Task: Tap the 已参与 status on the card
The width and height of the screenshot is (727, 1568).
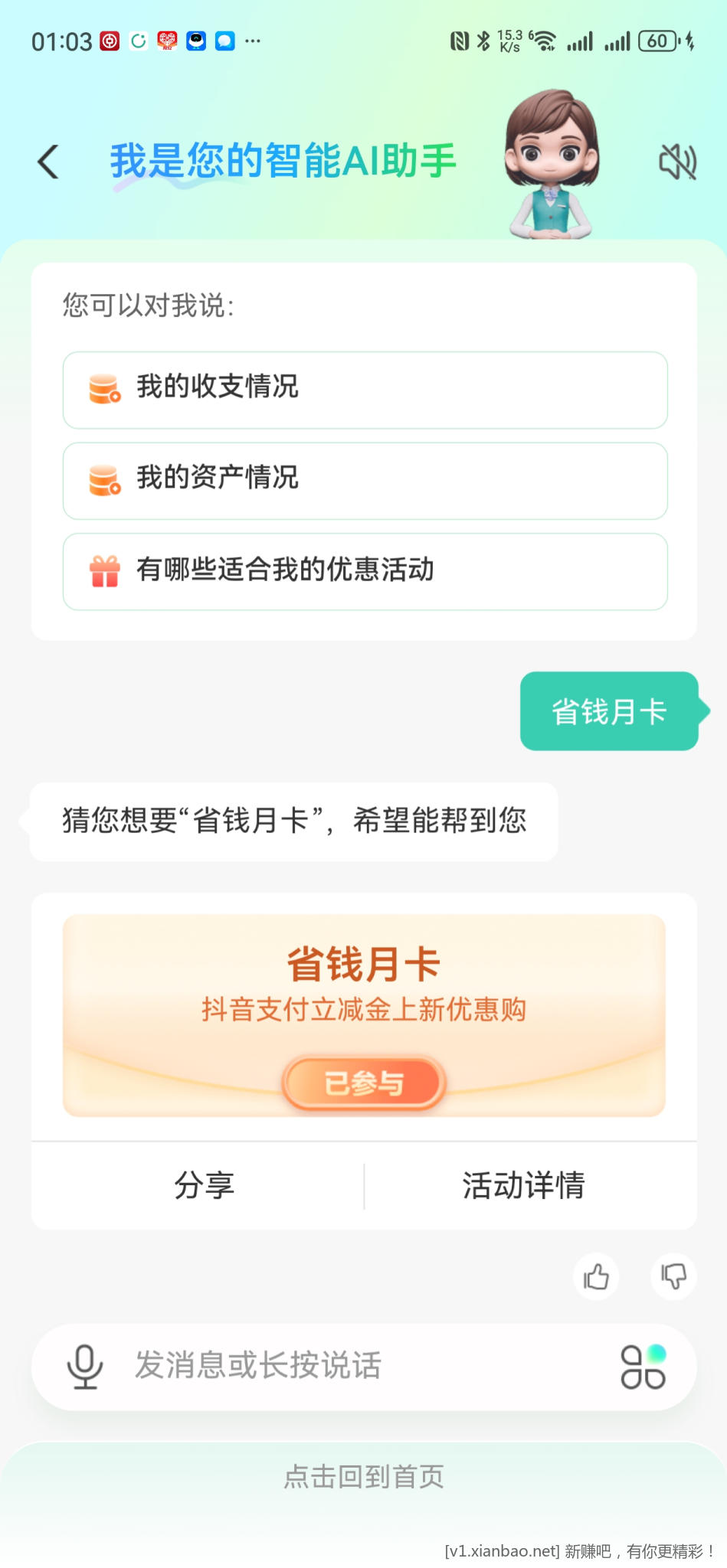Action: 363,1082
